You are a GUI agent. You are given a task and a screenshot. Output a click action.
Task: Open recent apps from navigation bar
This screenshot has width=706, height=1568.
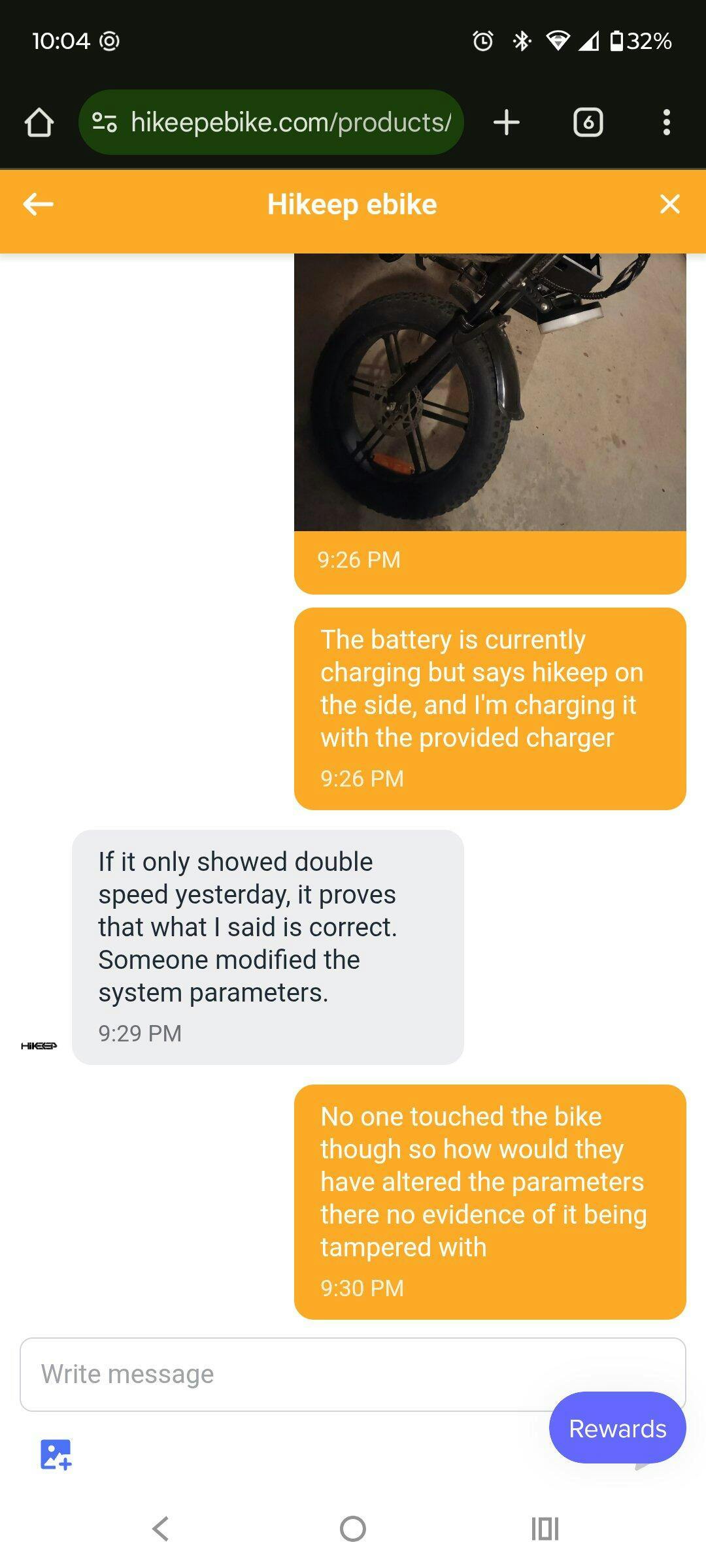click(x=545, y=1528)
